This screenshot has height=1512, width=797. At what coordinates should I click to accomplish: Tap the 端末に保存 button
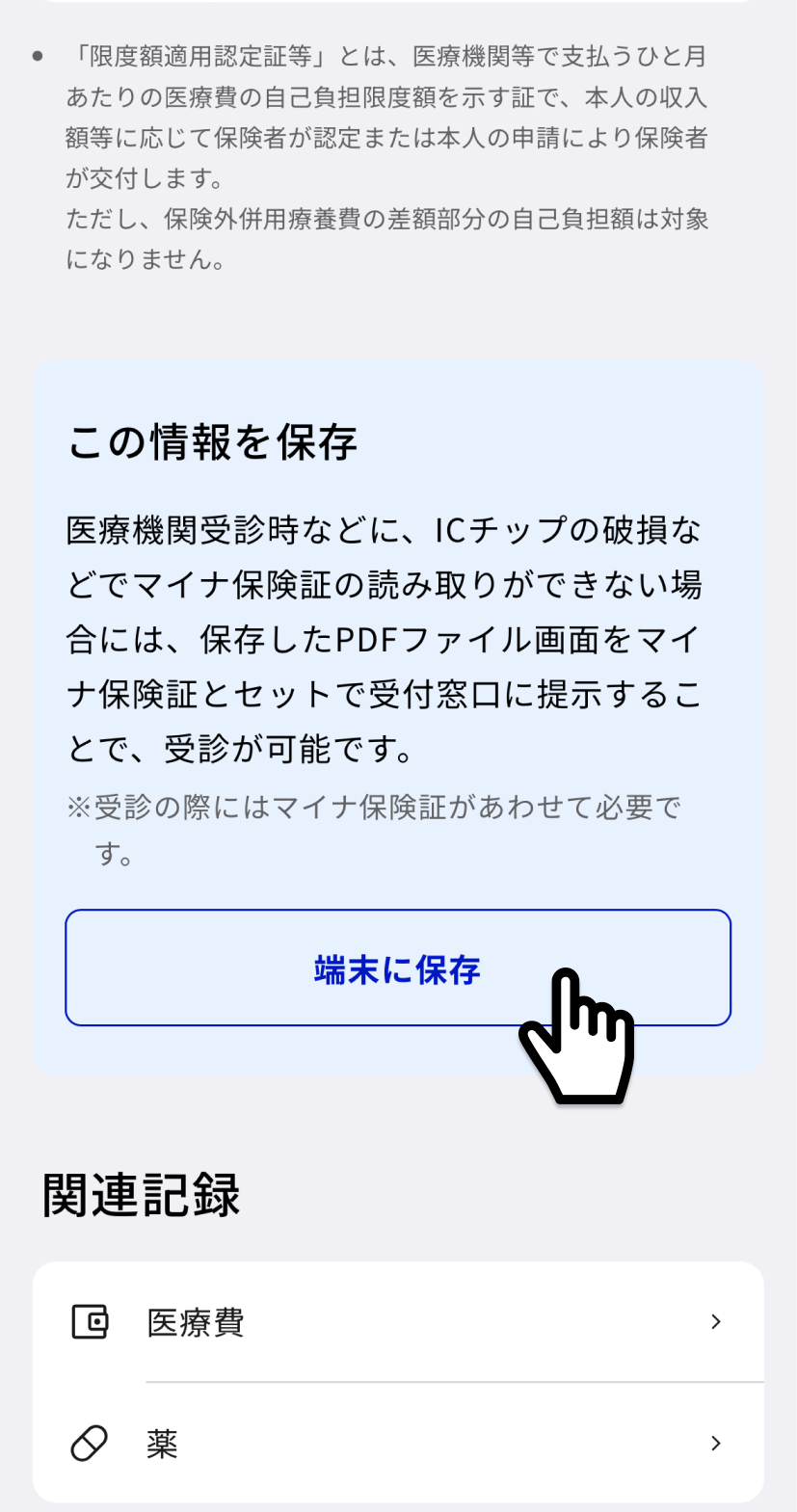(398, 968)
